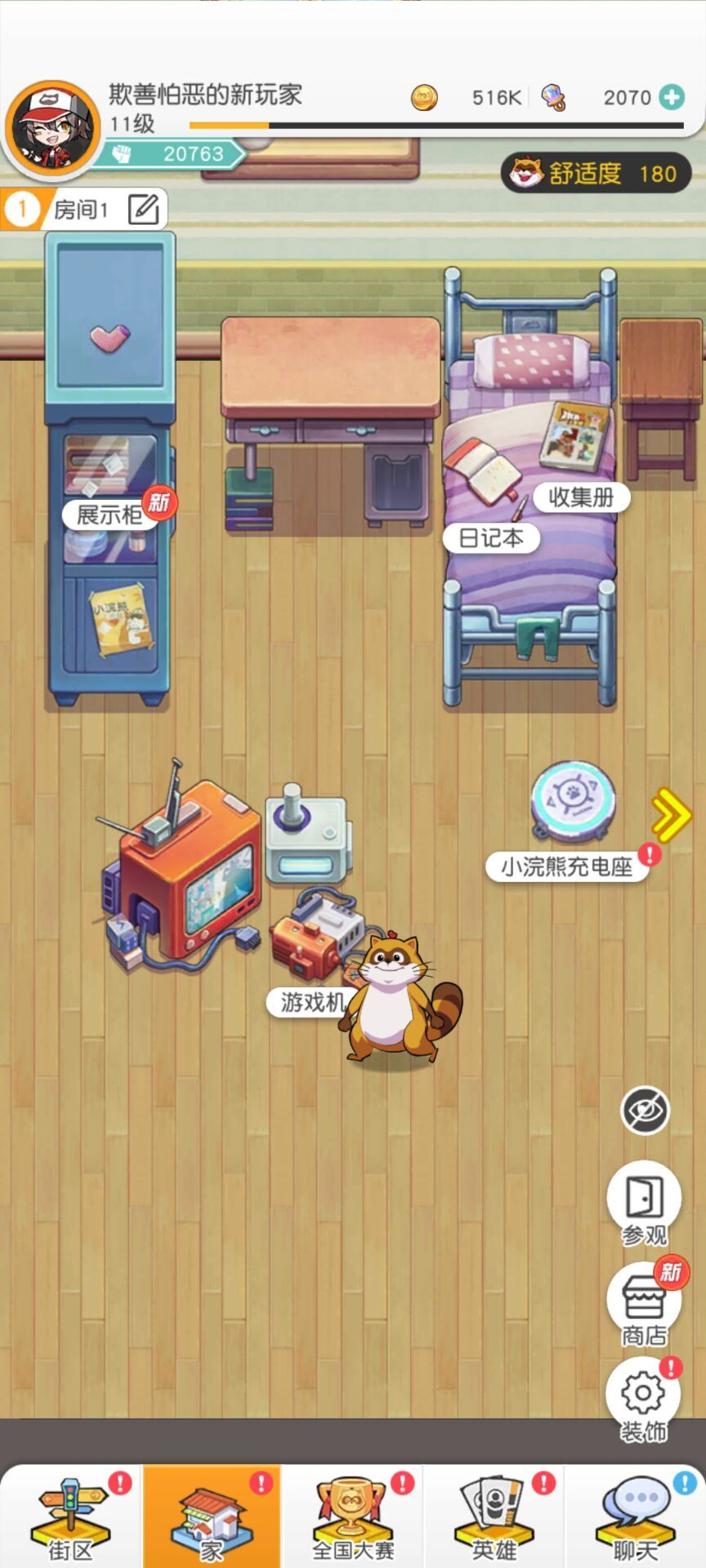Open the 舒适度 comfort level info
This screenshot has height=1568, width=706.
click(x=596, y=173)
